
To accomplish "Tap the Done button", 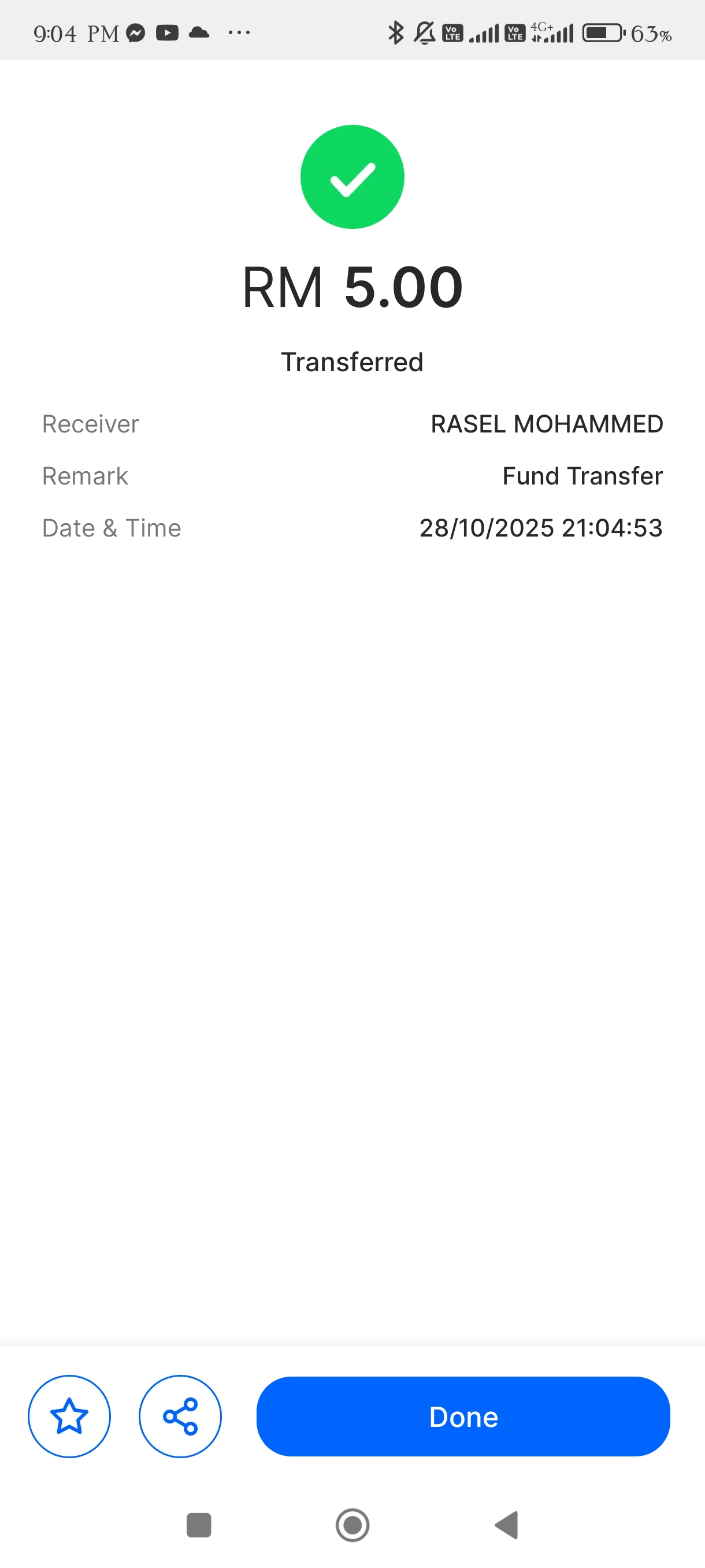I will (x=463, y=1416).
